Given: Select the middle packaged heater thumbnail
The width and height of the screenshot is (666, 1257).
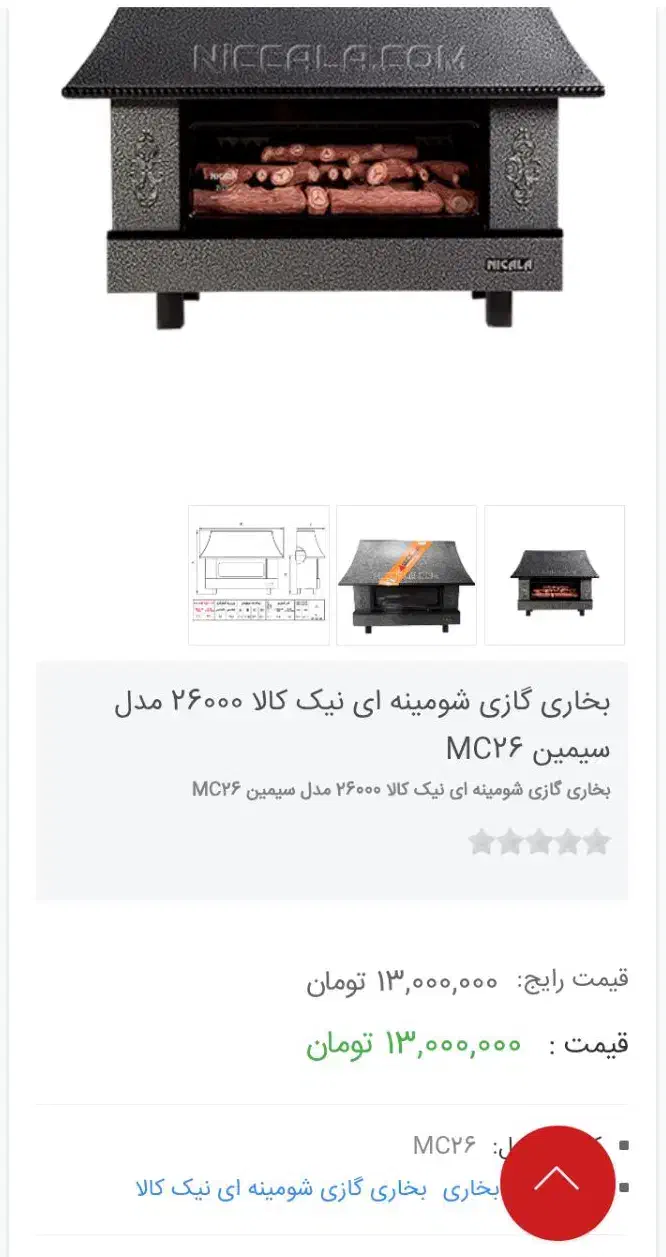Looking at the screenshot, I should [406, 575].
